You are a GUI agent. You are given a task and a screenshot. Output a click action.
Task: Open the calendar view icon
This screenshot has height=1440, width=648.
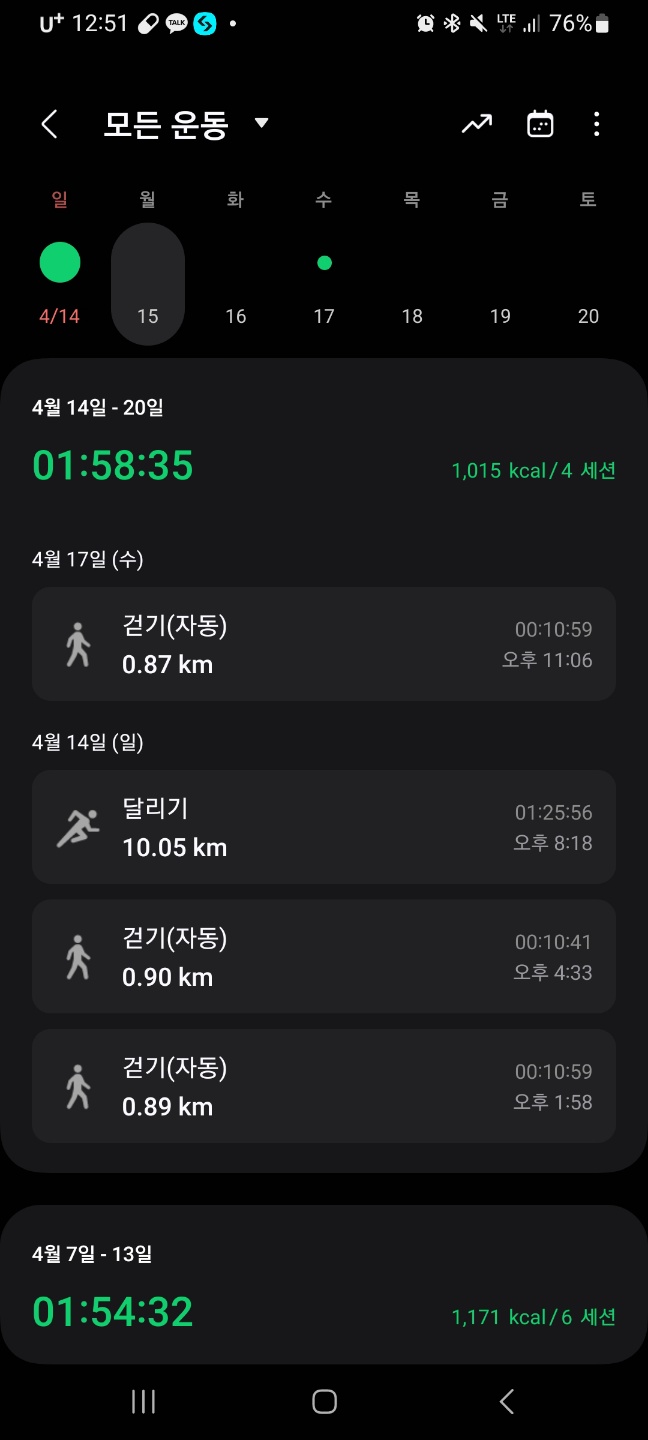pos(540,124)
